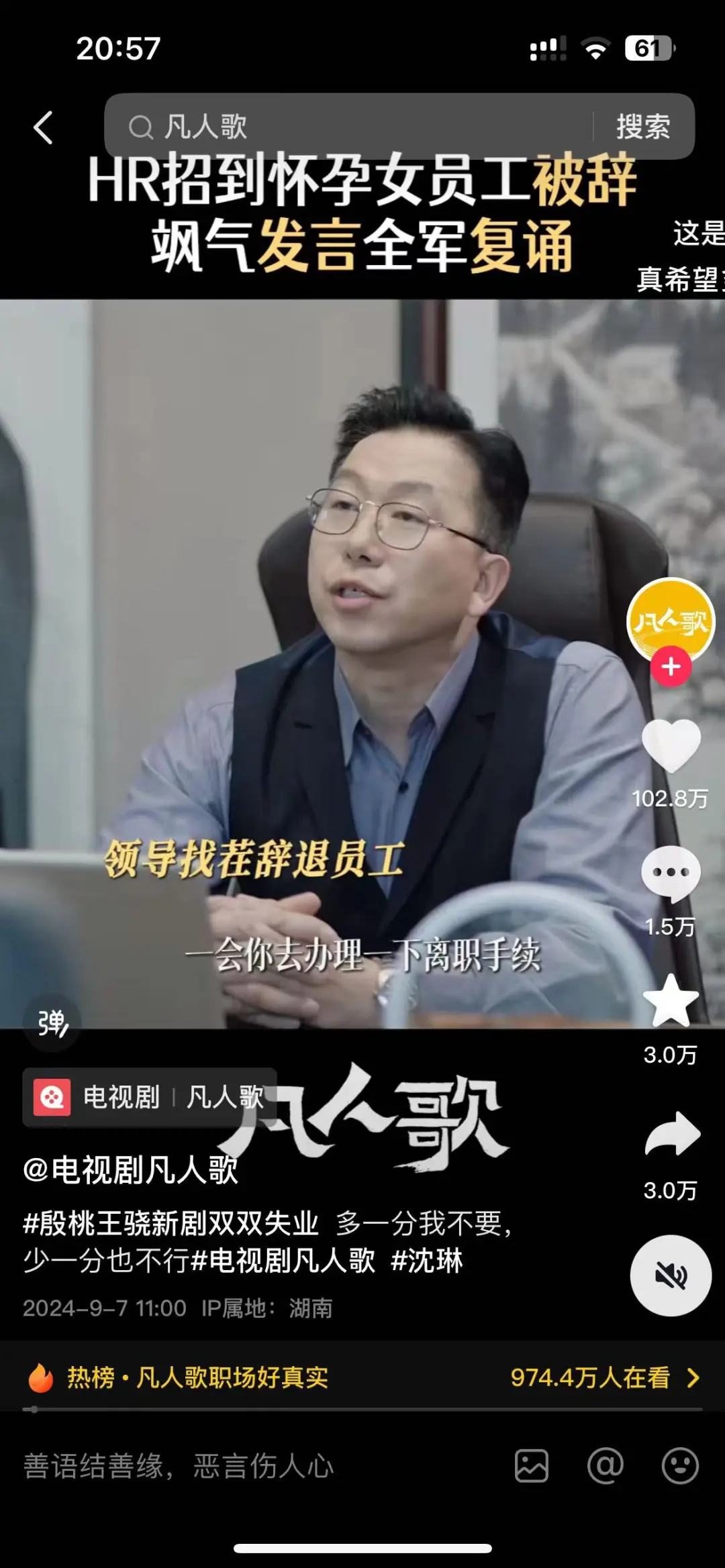Open the 凡人歌 account avatar
Viewport: 725px width, 1568px height.
pyautogui.click(x=670, y=621)
